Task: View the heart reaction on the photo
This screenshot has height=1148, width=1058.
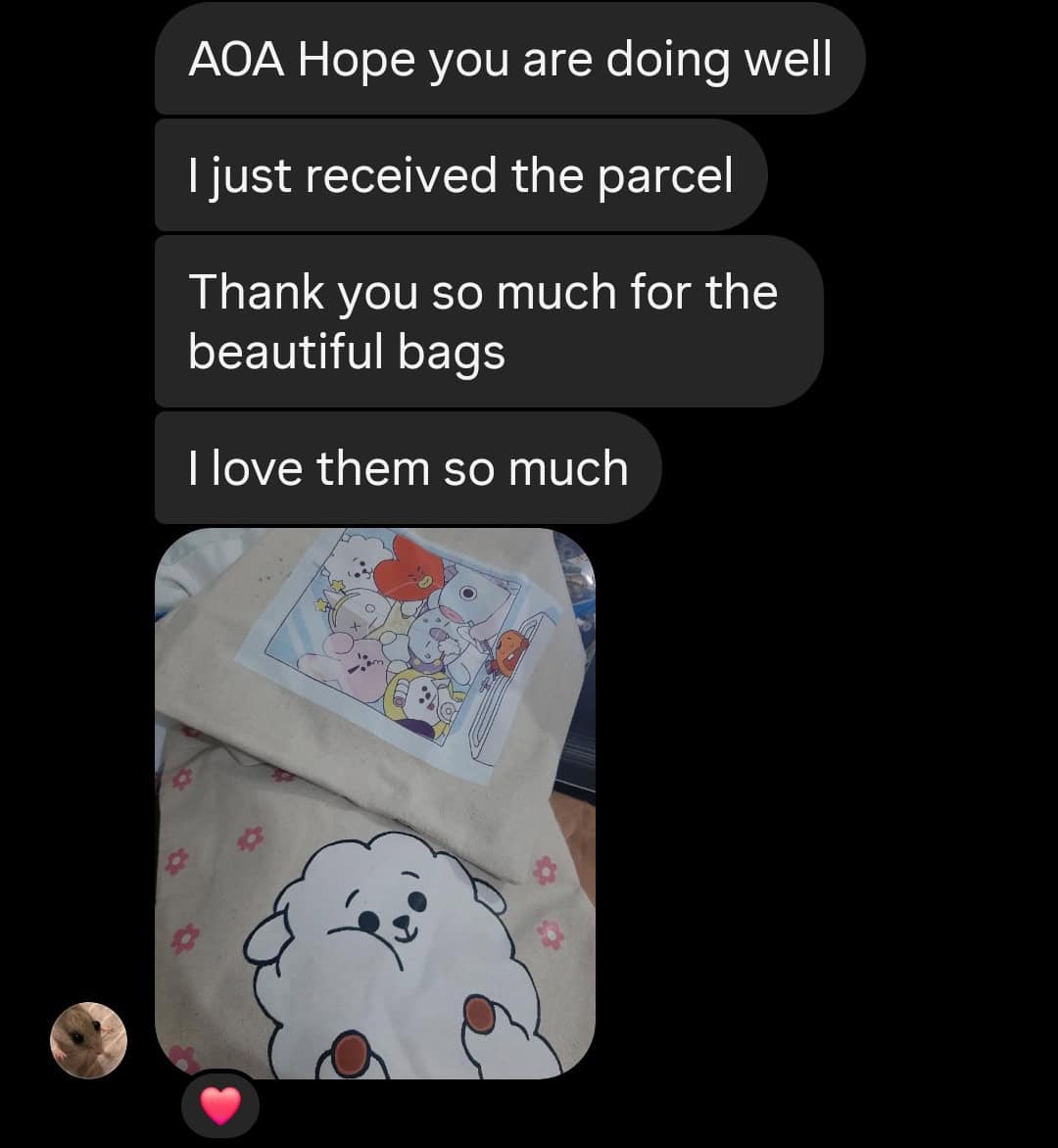Action: (x=220, y=1107)
